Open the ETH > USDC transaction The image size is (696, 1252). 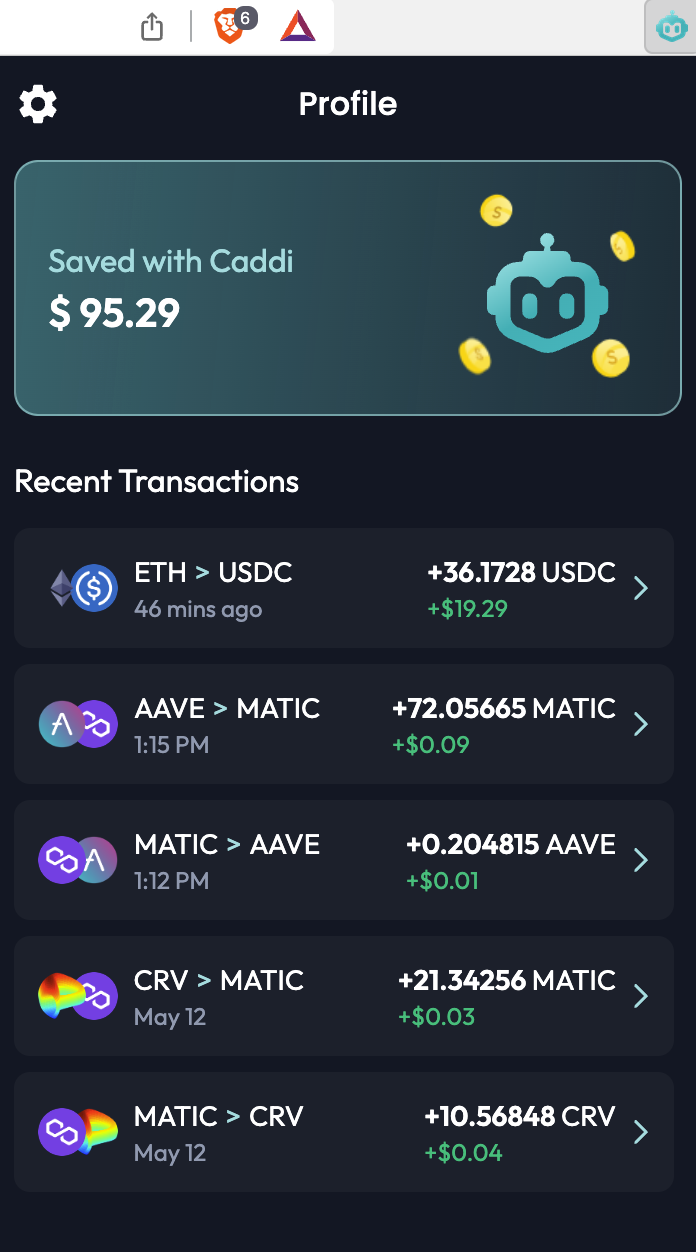pos(344,588)
